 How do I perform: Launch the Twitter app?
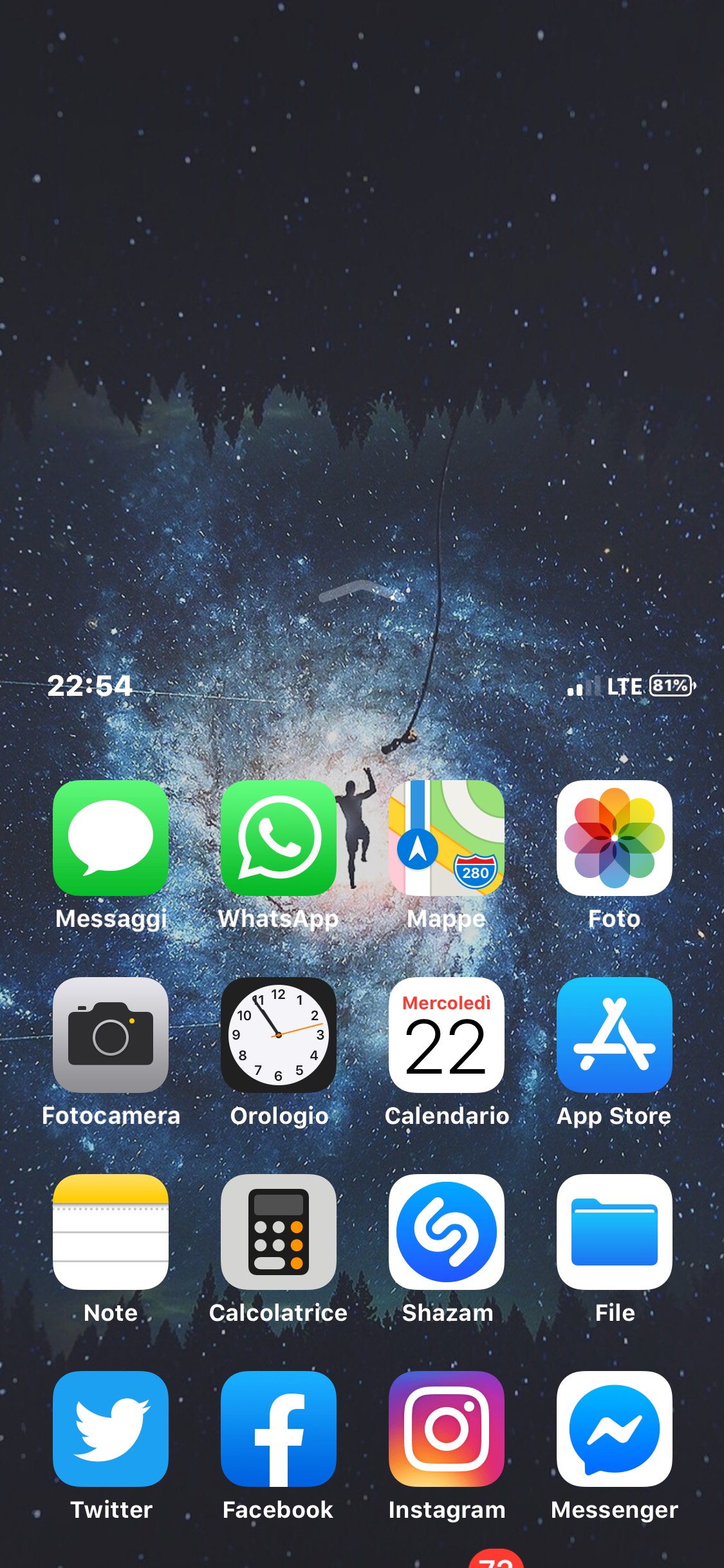pos(111,1428)
